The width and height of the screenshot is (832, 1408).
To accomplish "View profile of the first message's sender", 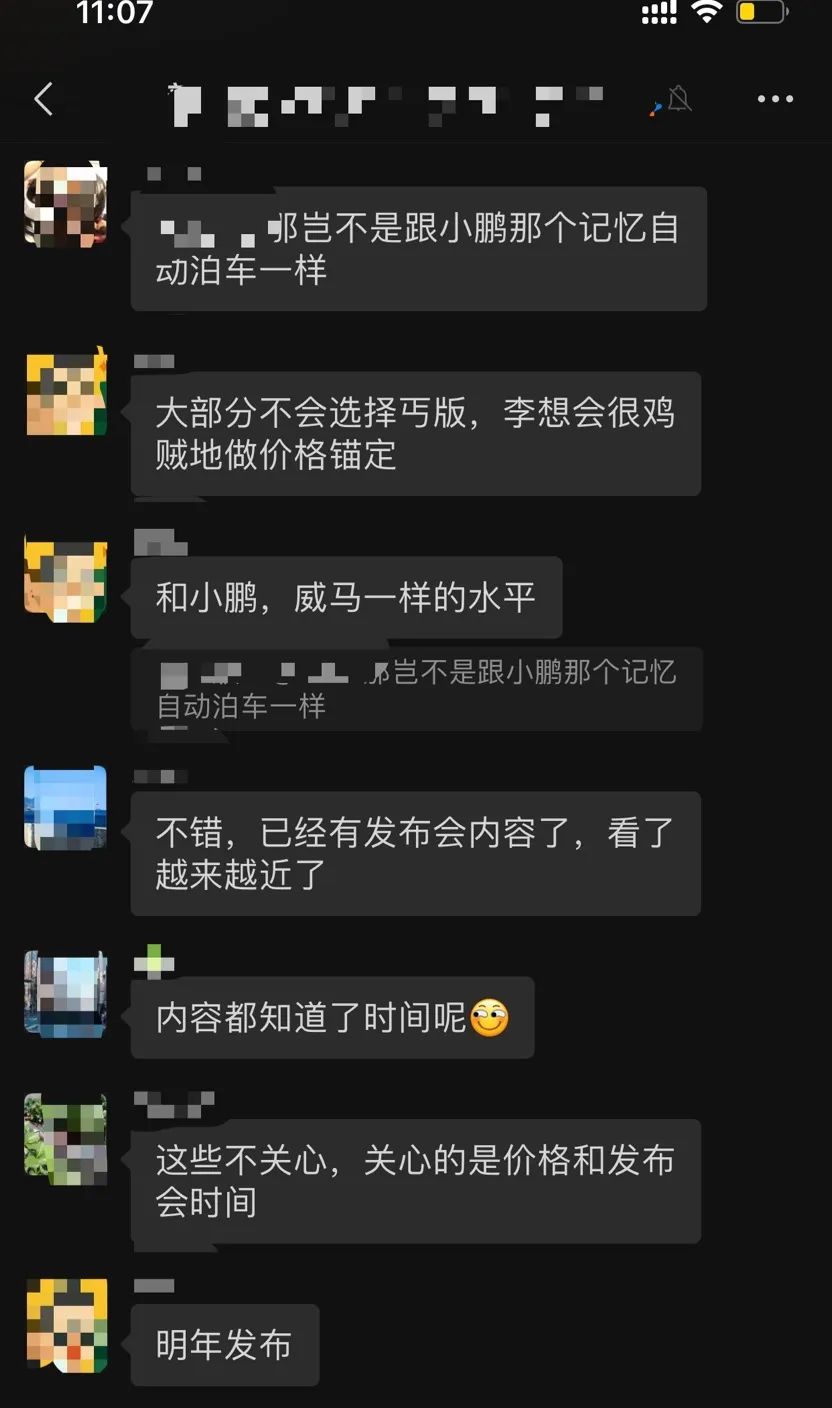I will (66, 204).
